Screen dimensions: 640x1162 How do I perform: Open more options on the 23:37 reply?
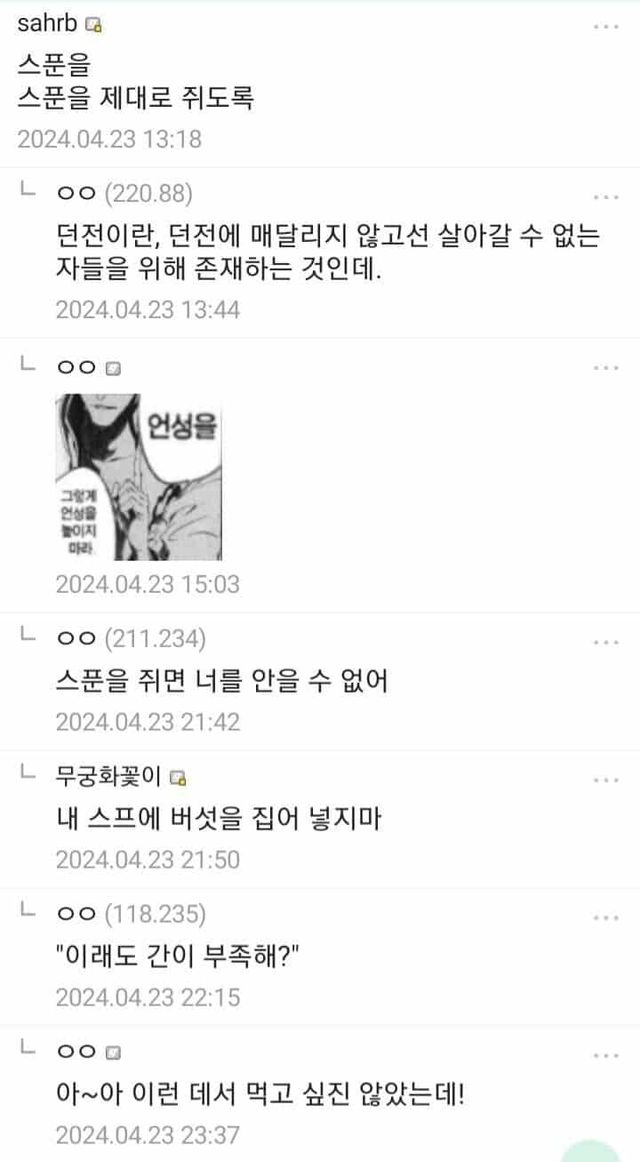click(x=606, y=1055)
